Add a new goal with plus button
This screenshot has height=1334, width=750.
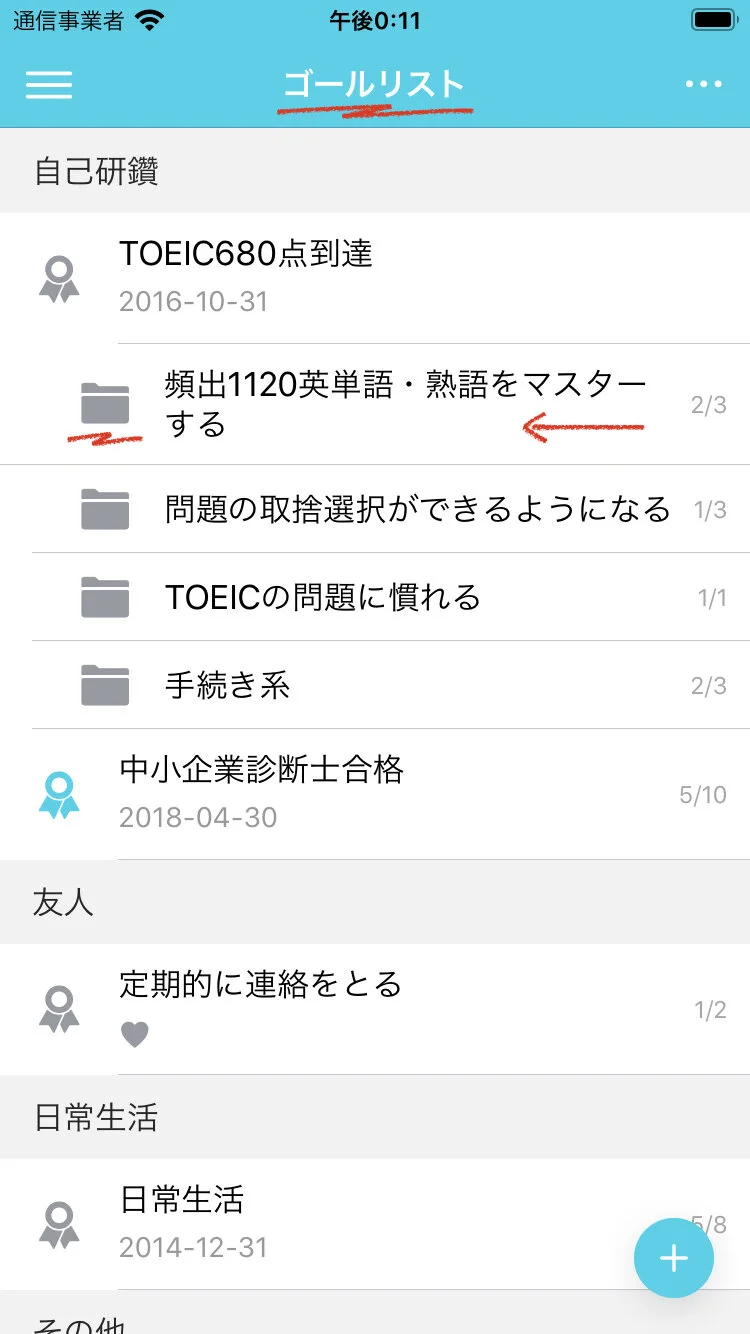[673, 1257]
